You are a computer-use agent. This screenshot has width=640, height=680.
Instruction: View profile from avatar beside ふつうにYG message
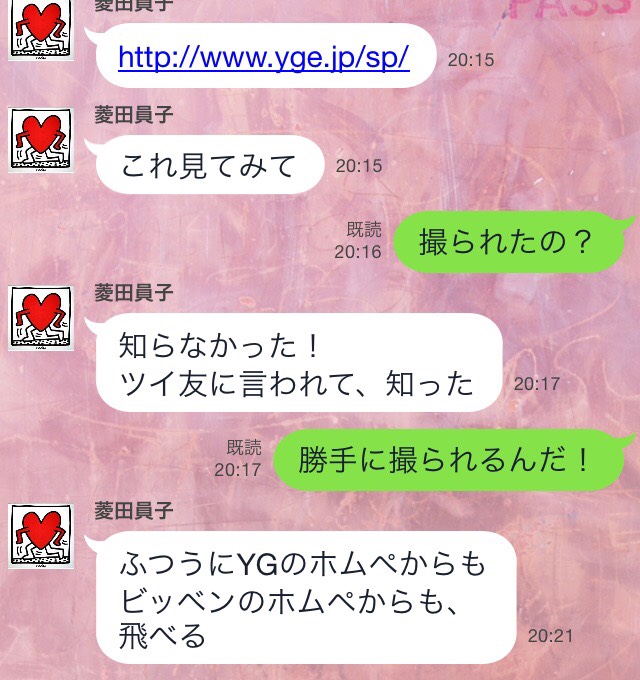pos(40,536)
